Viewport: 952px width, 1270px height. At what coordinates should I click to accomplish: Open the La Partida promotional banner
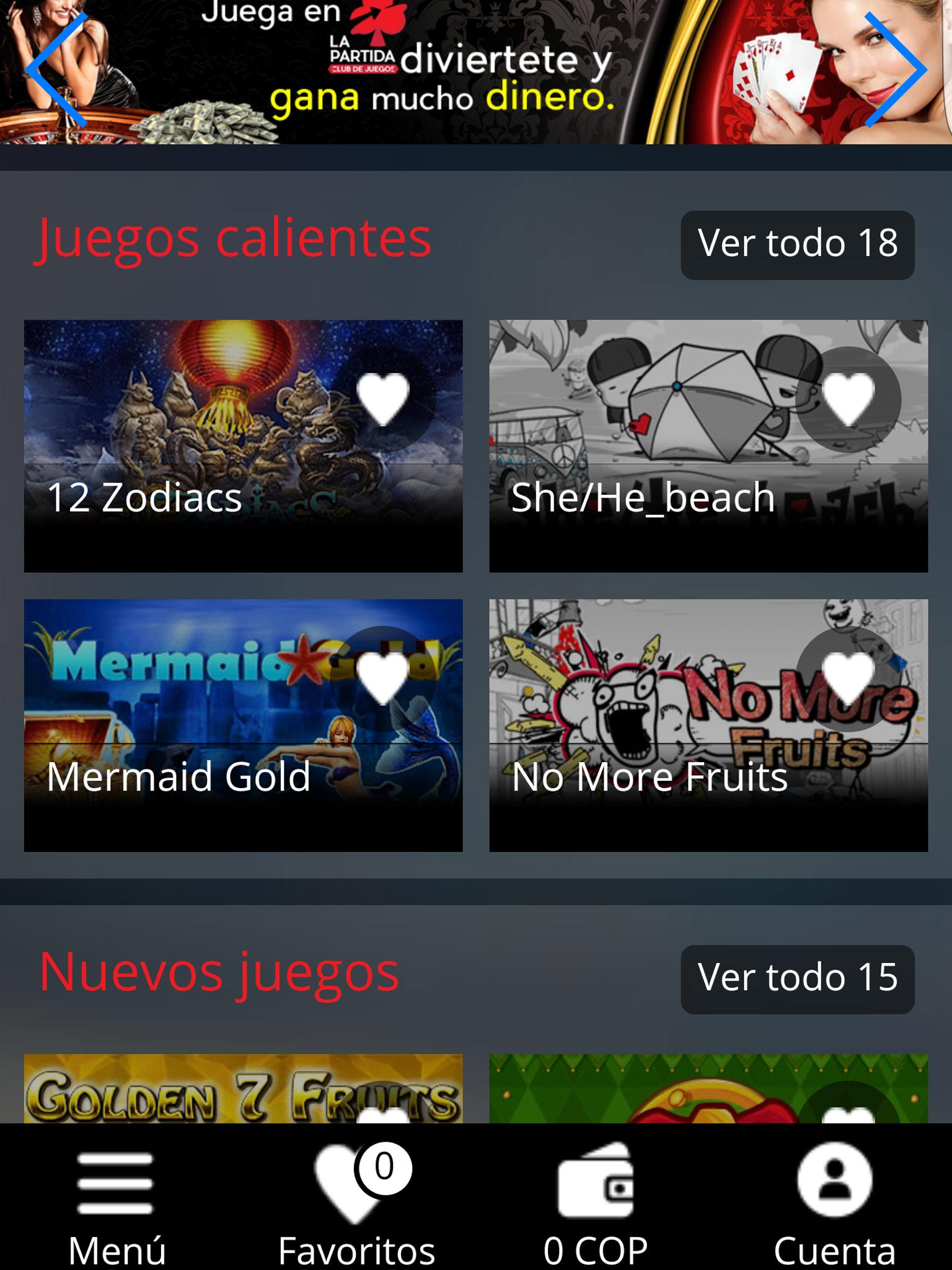tap(476, 71)
